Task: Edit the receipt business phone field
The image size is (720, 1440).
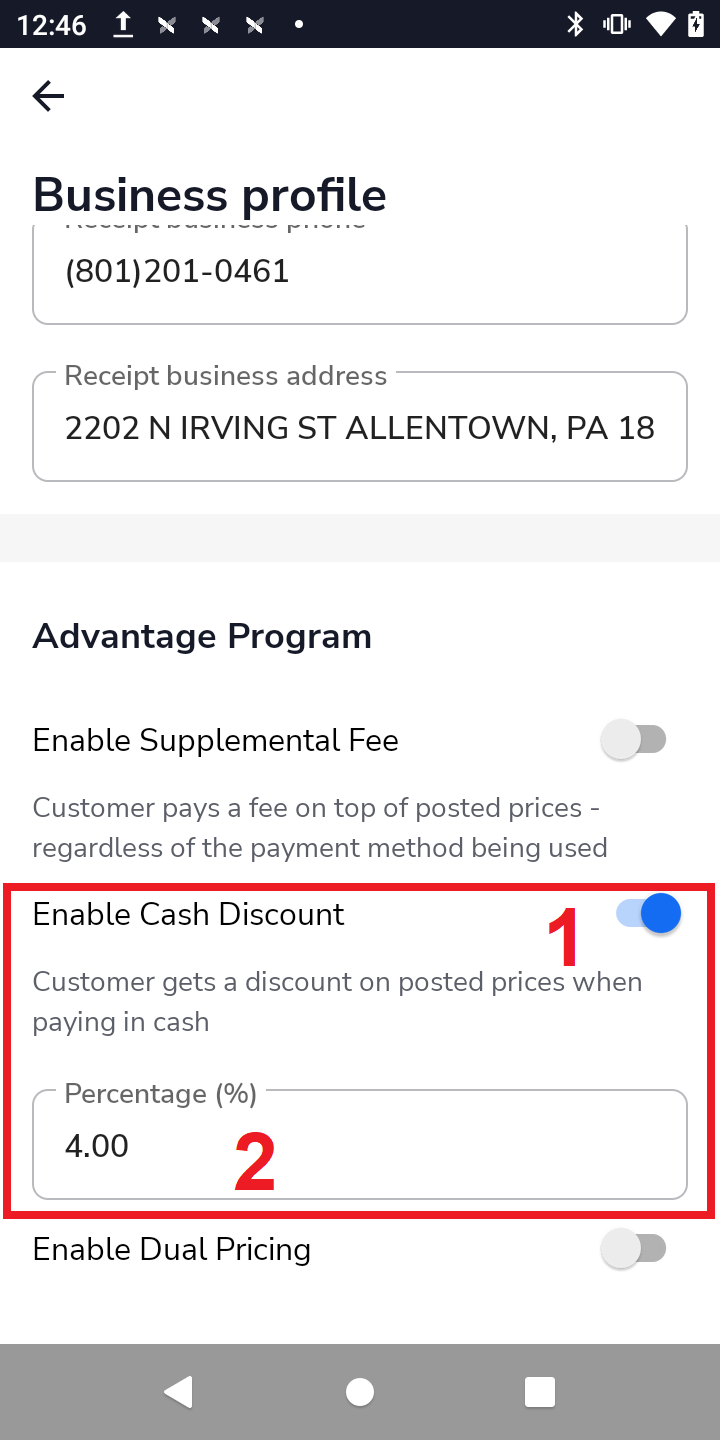Action: [360, 272]
